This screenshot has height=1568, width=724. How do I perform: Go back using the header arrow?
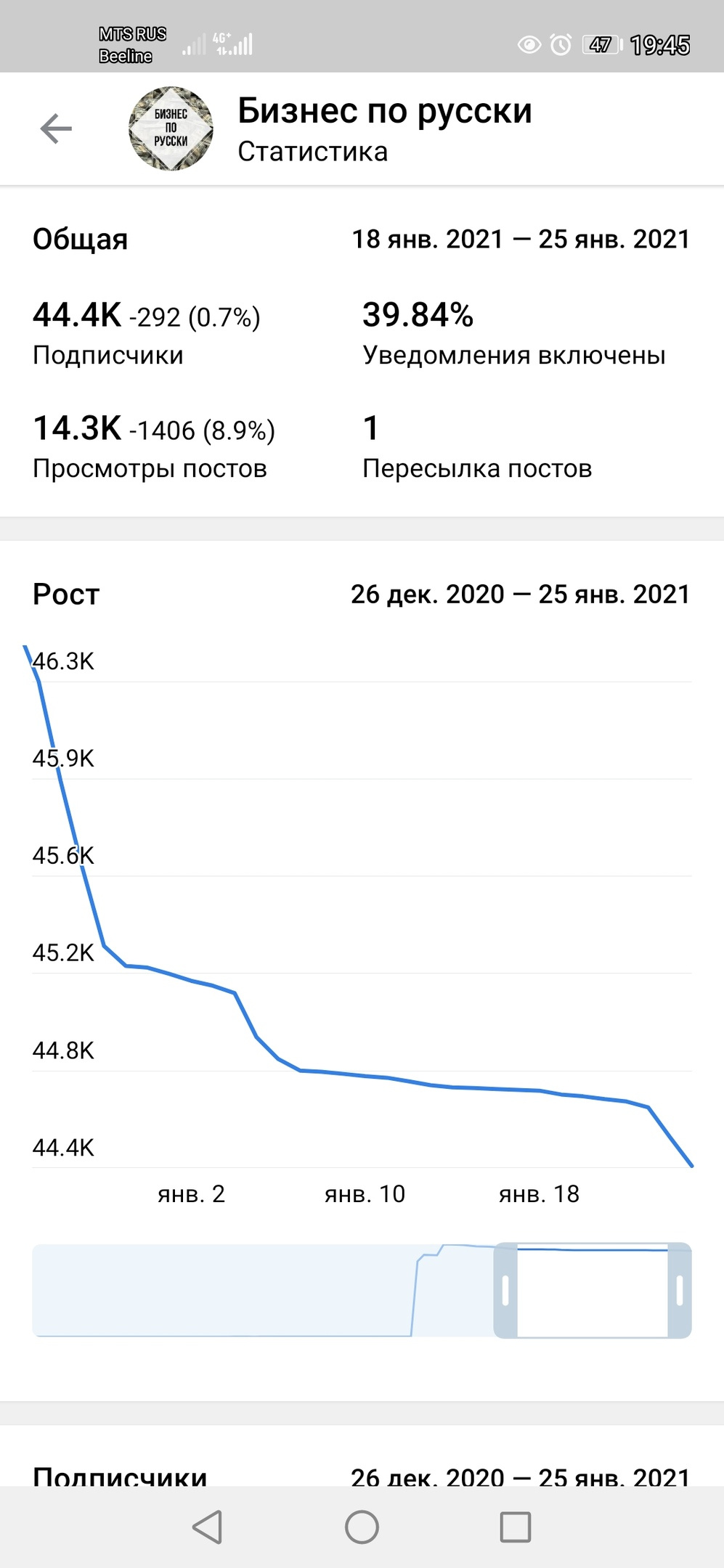[56, 129]
